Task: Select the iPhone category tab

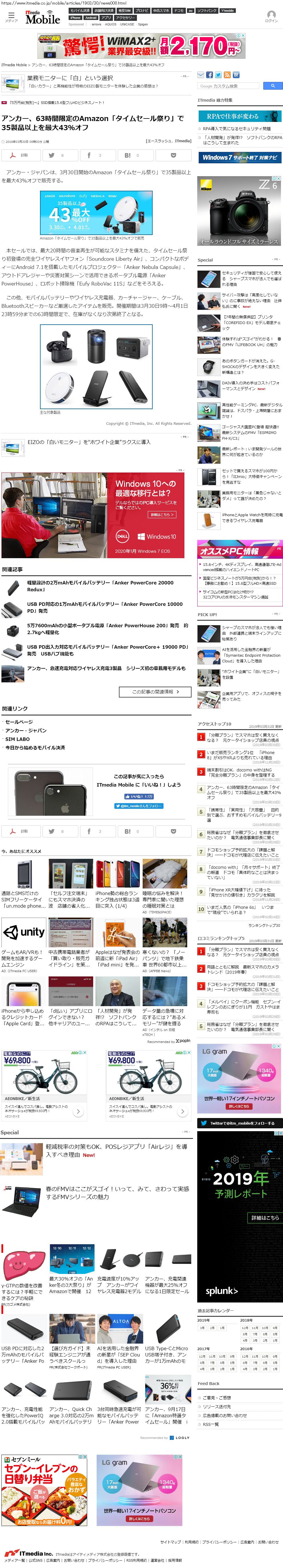Action: point(75,18)
